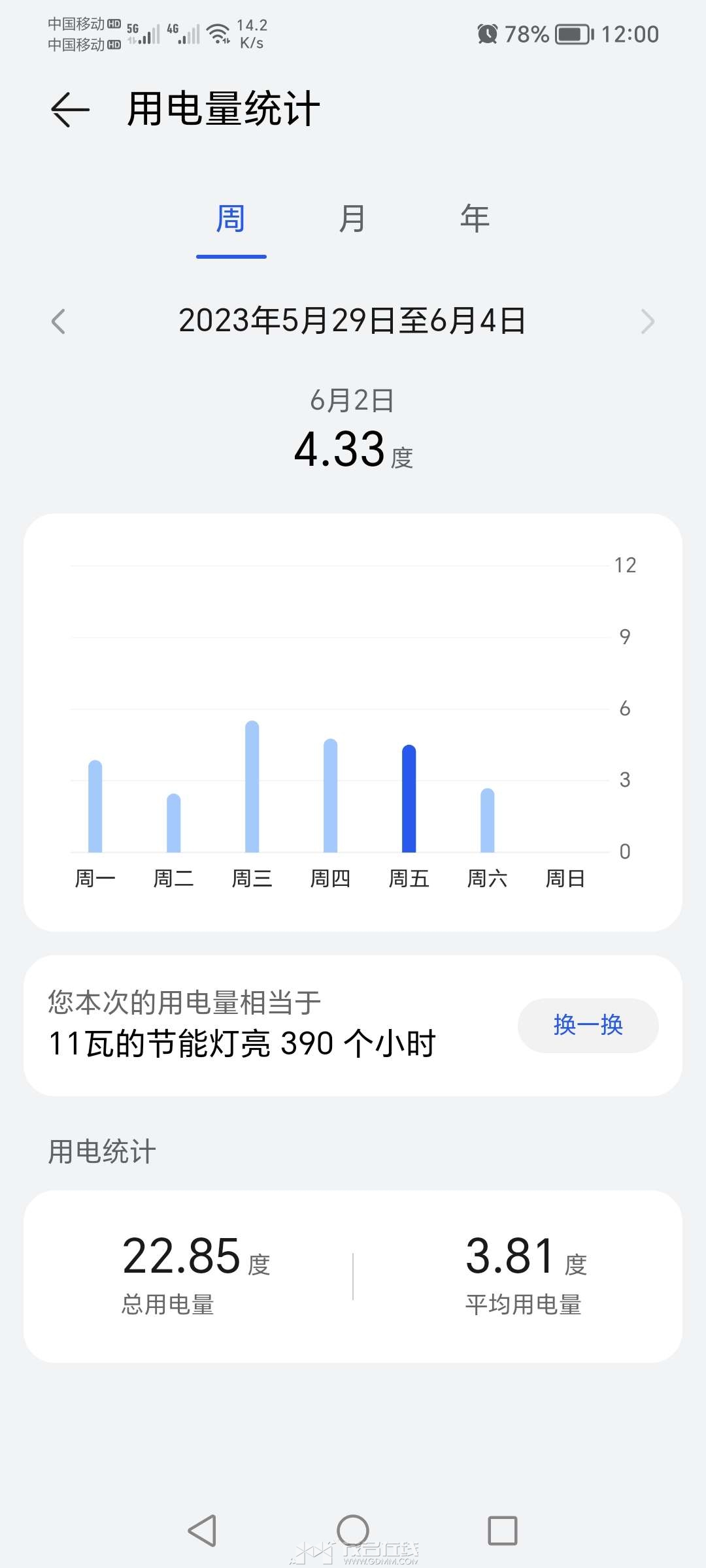Select the 周二 bar in the chart
706x1568 pixels.
coord(174,823)
